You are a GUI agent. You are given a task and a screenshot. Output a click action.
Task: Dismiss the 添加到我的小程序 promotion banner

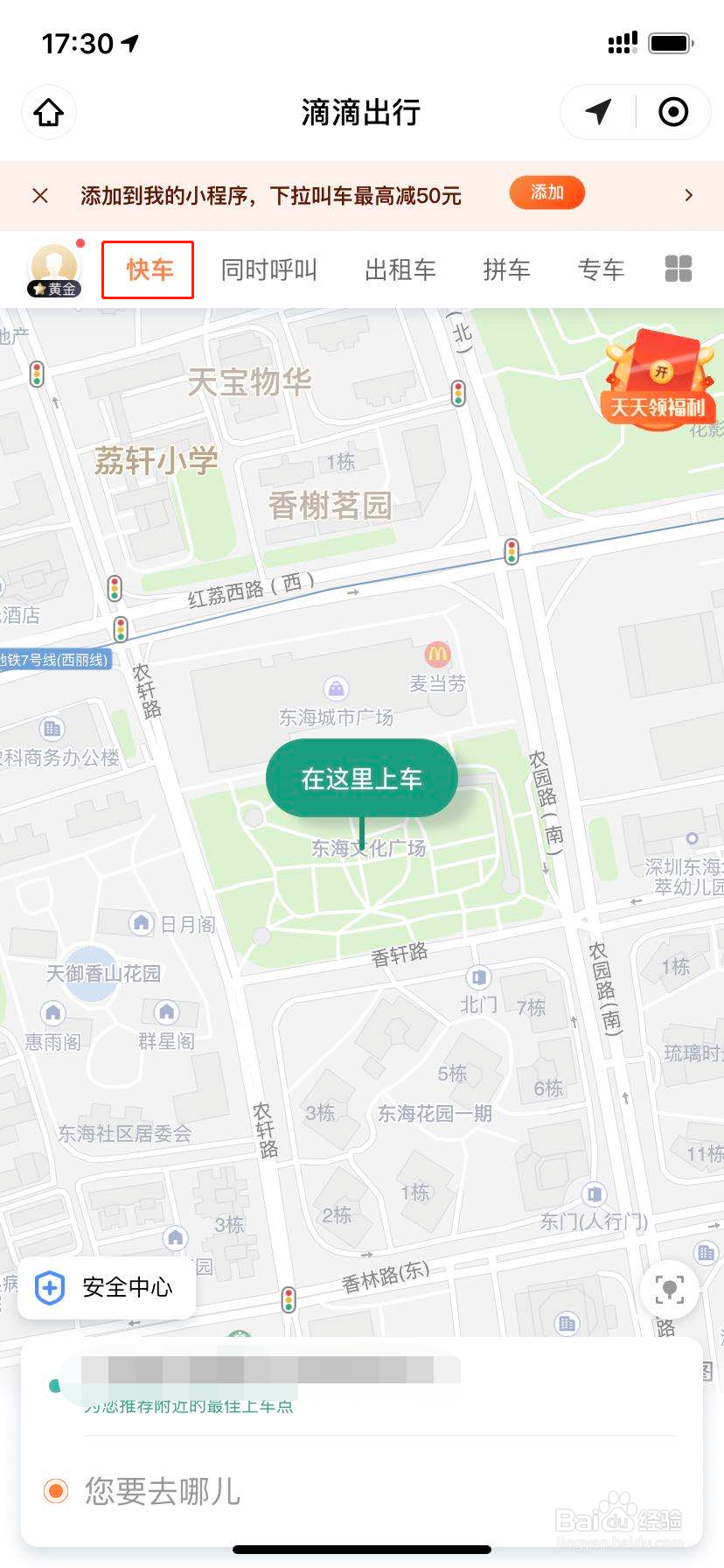(39, 194)
